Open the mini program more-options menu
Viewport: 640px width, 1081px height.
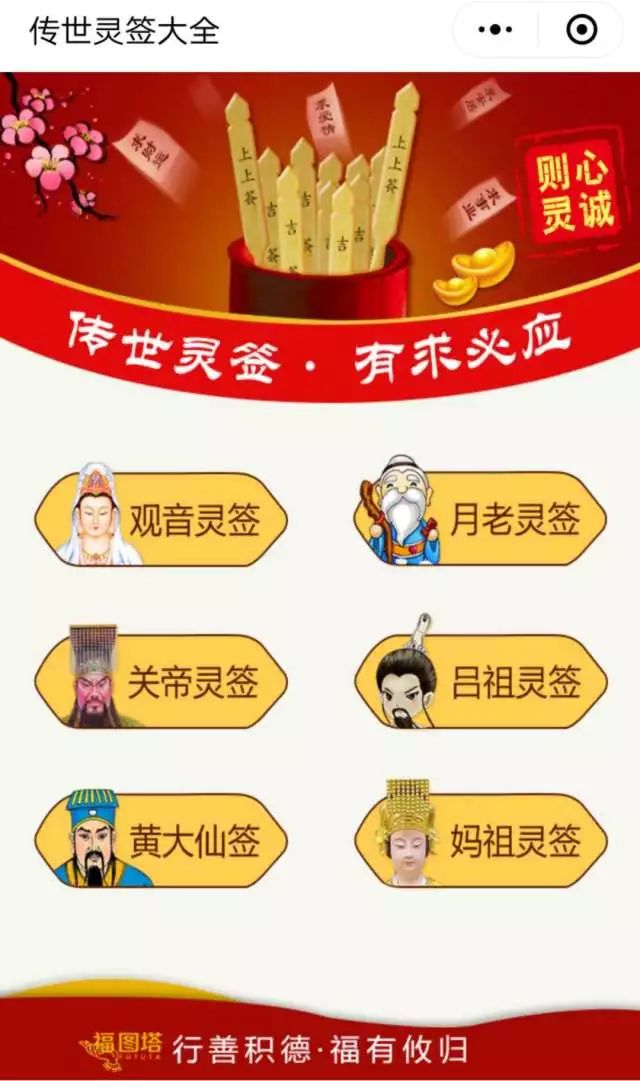coord(495,30)
